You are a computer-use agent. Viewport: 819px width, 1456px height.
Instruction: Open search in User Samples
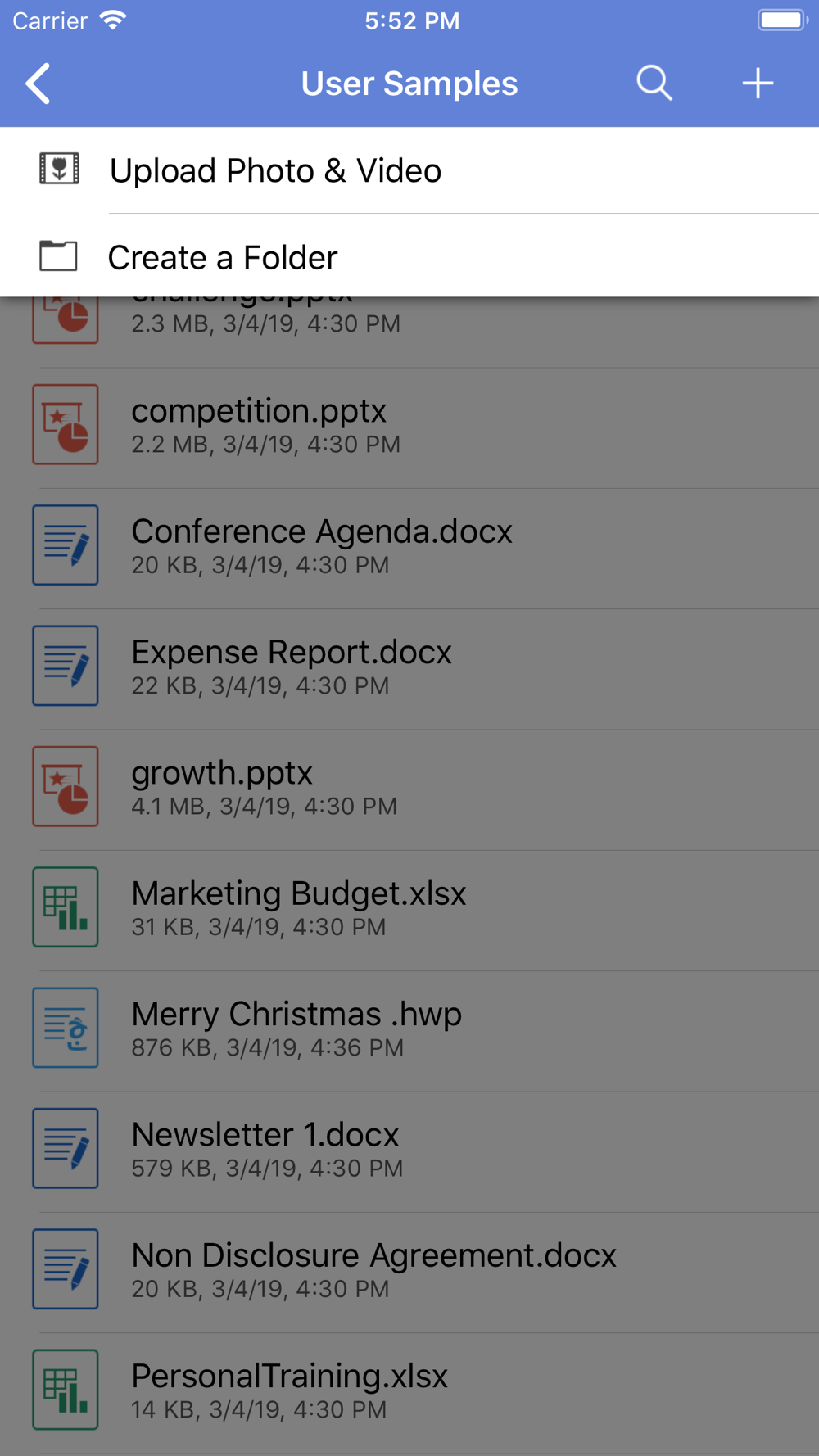click(654, 84)
